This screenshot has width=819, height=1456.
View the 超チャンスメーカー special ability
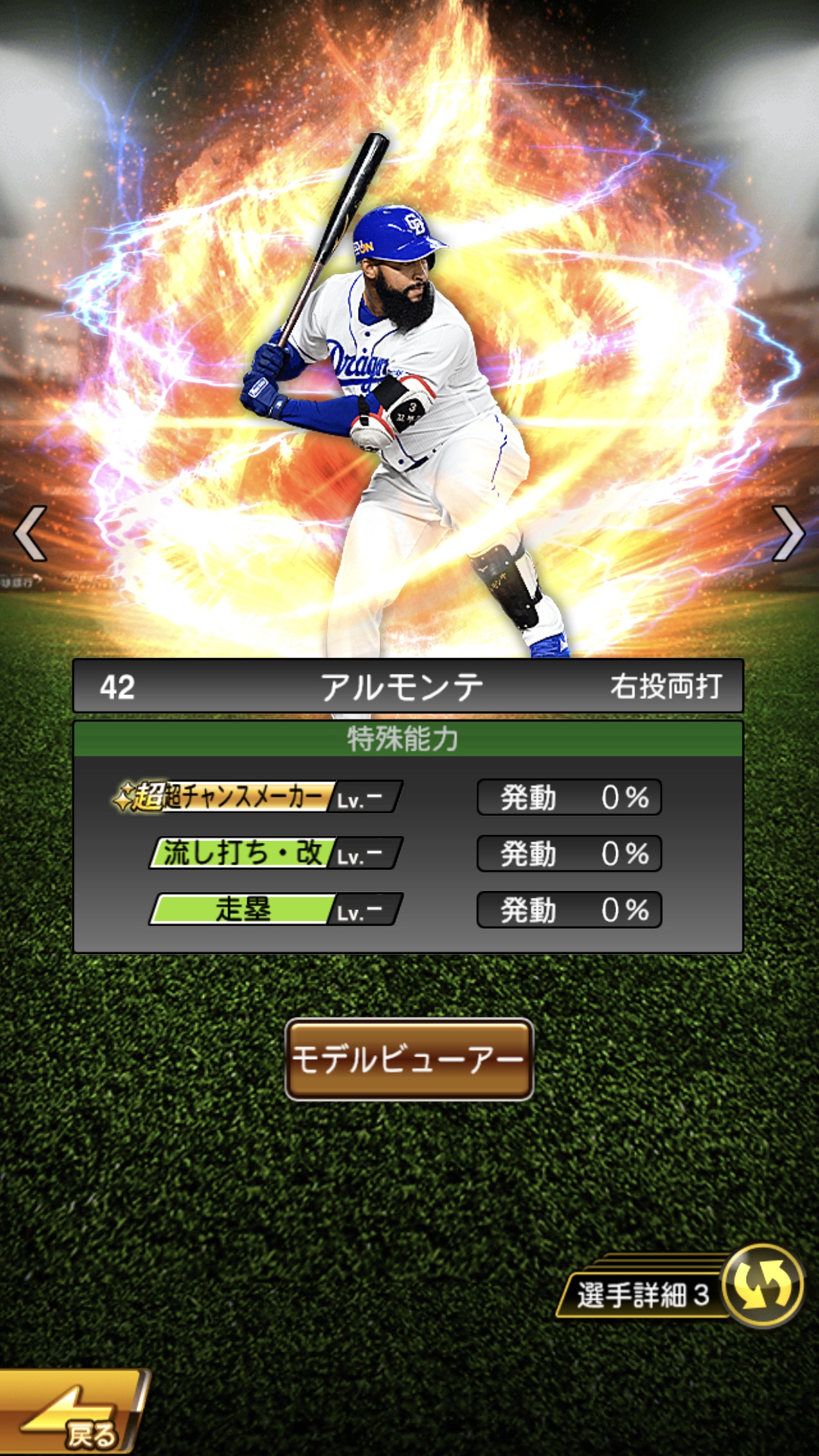258,797
